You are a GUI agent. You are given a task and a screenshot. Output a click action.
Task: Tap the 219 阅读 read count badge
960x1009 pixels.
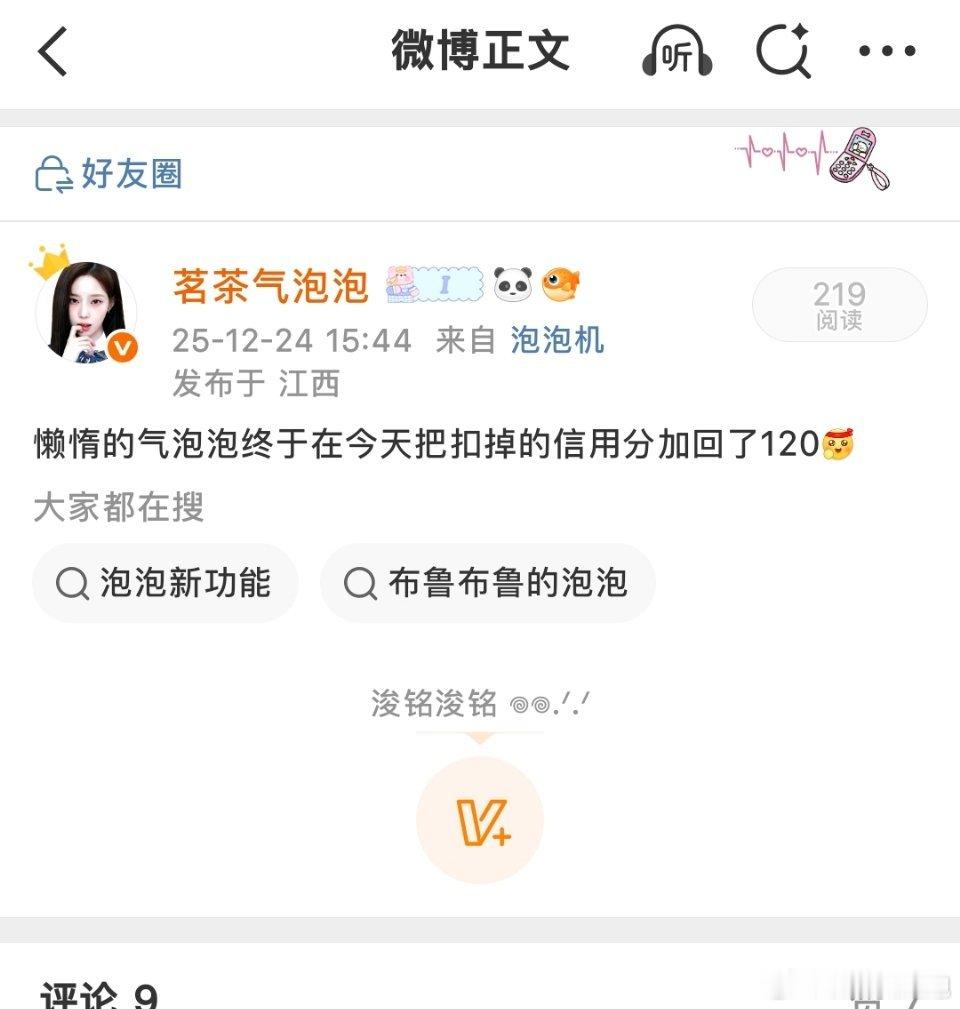pyautogui.click(x=838, y=307)
